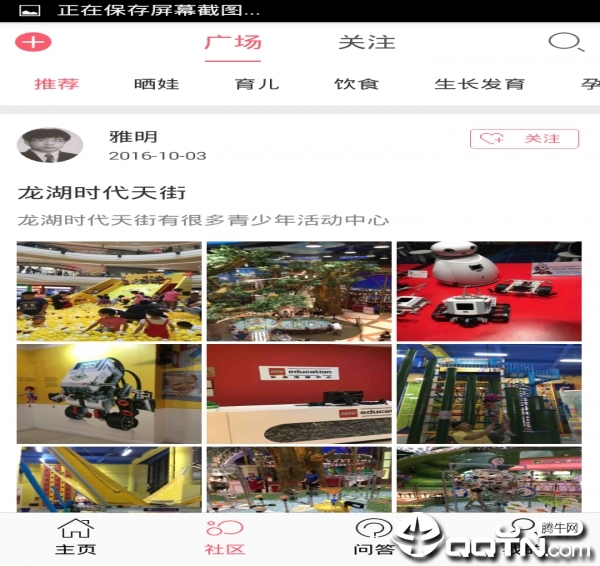Open the LEGO education front desk photo
This screenshot has width=600, height=566.
click(299, 394)
